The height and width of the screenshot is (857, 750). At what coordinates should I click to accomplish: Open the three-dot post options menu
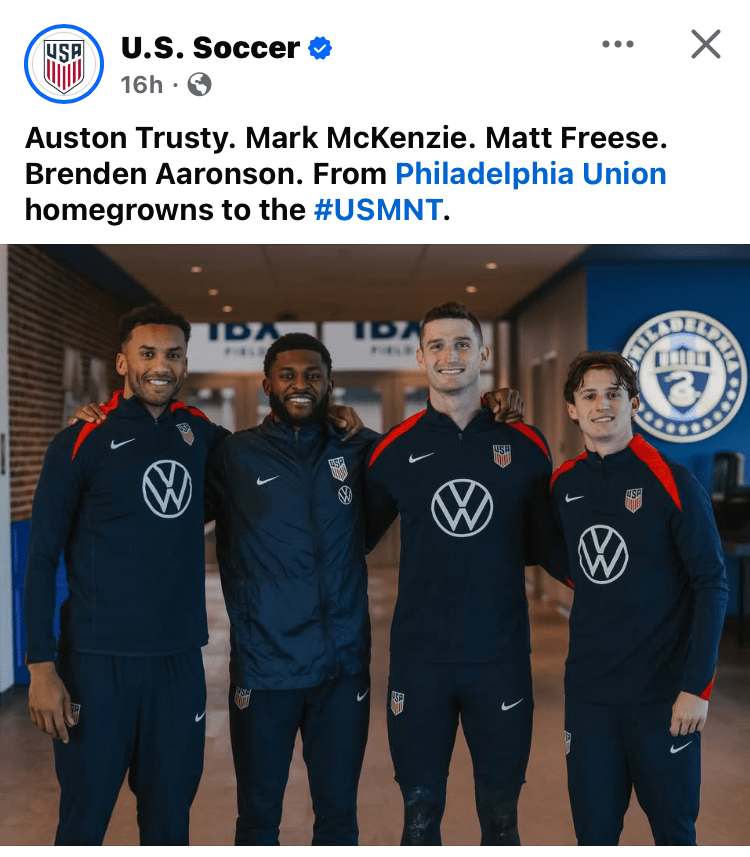[618, 44]
